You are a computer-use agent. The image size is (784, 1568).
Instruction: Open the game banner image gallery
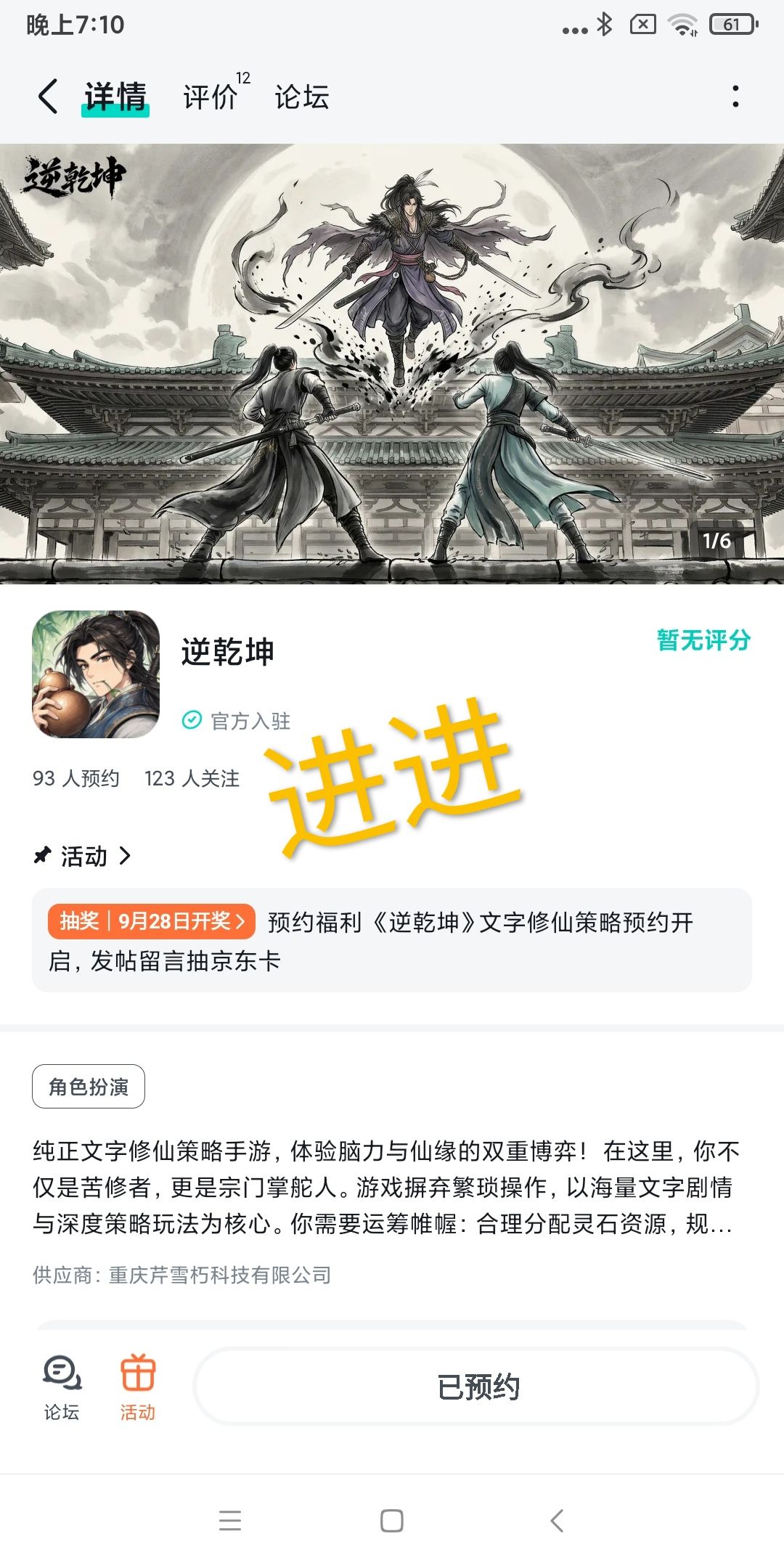click(392, 364)
